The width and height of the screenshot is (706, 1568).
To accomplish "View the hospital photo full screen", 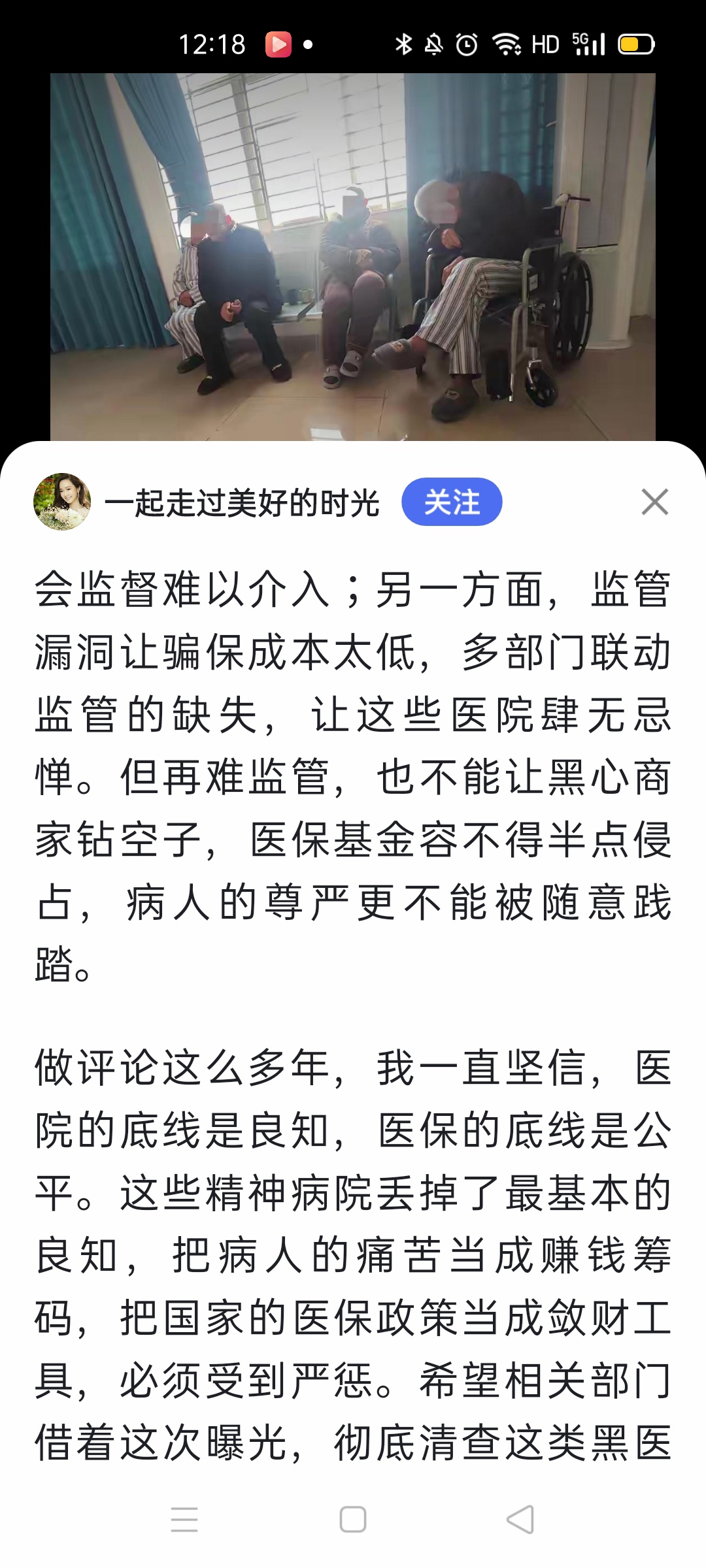I will coord(353,256).
